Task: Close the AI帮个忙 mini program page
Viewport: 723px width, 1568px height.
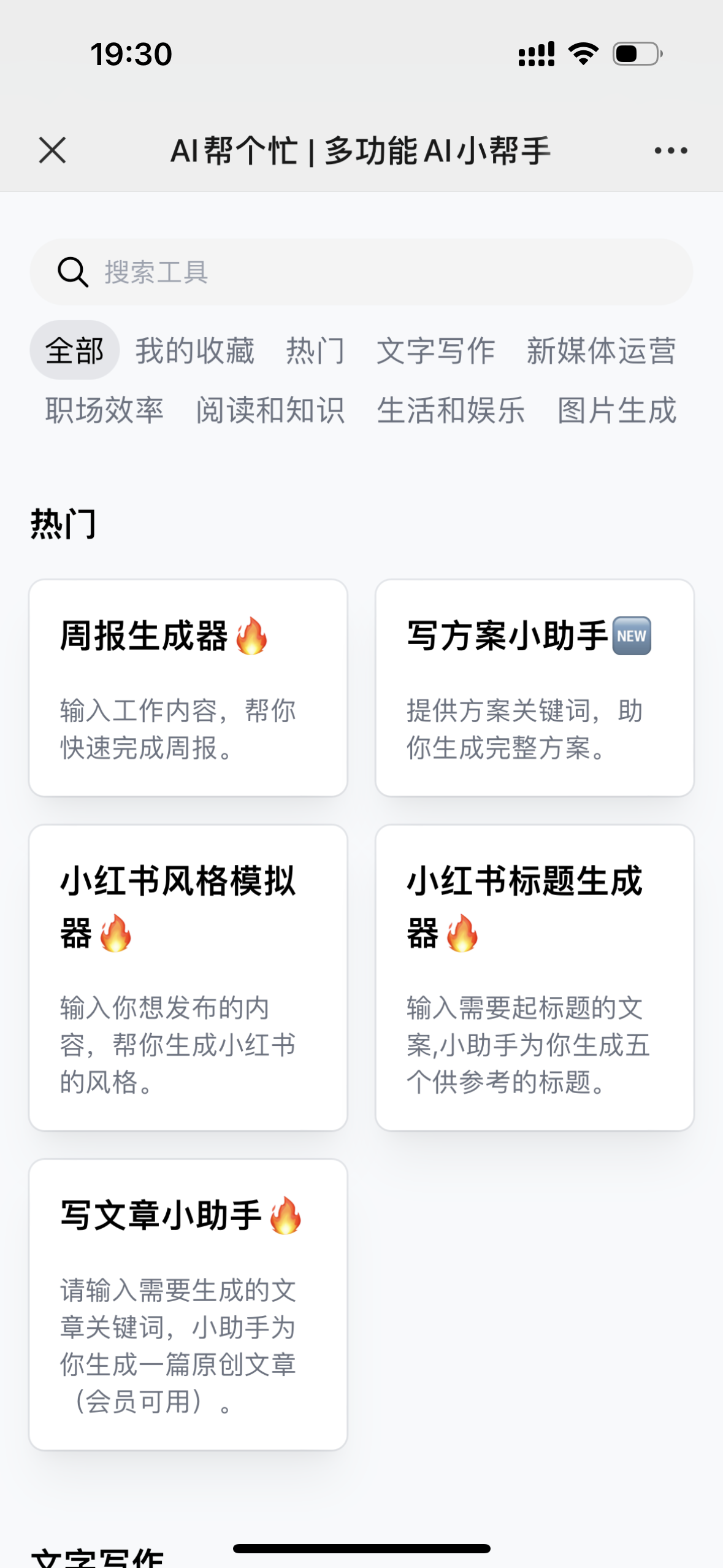Action: [52, 150]
